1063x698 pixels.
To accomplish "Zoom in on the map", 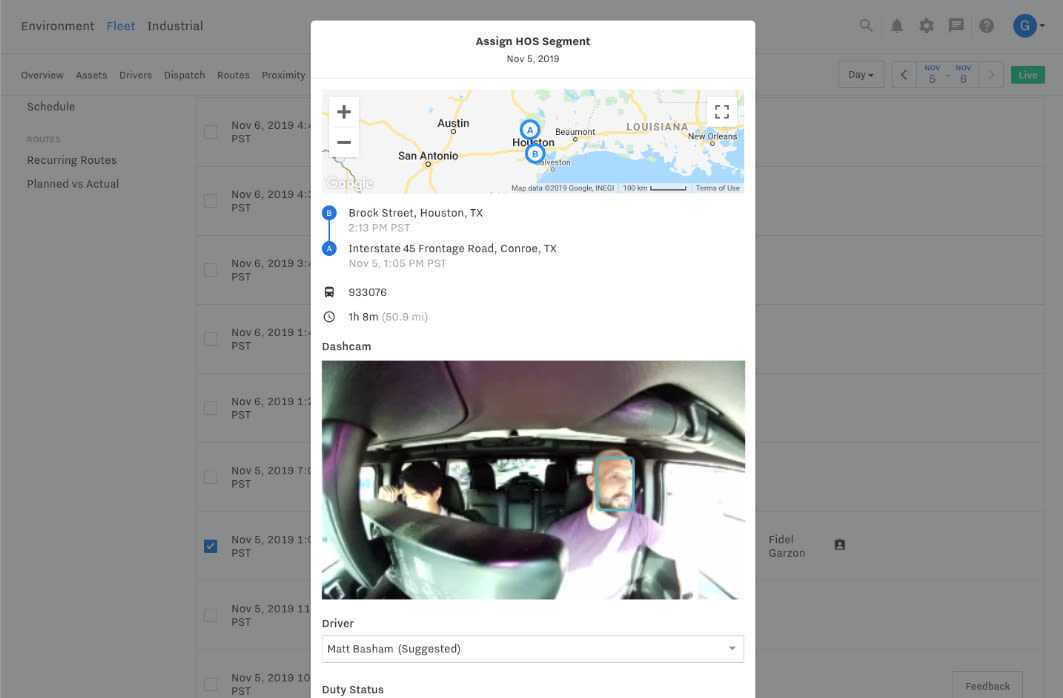I will click(x=343, y=112).
